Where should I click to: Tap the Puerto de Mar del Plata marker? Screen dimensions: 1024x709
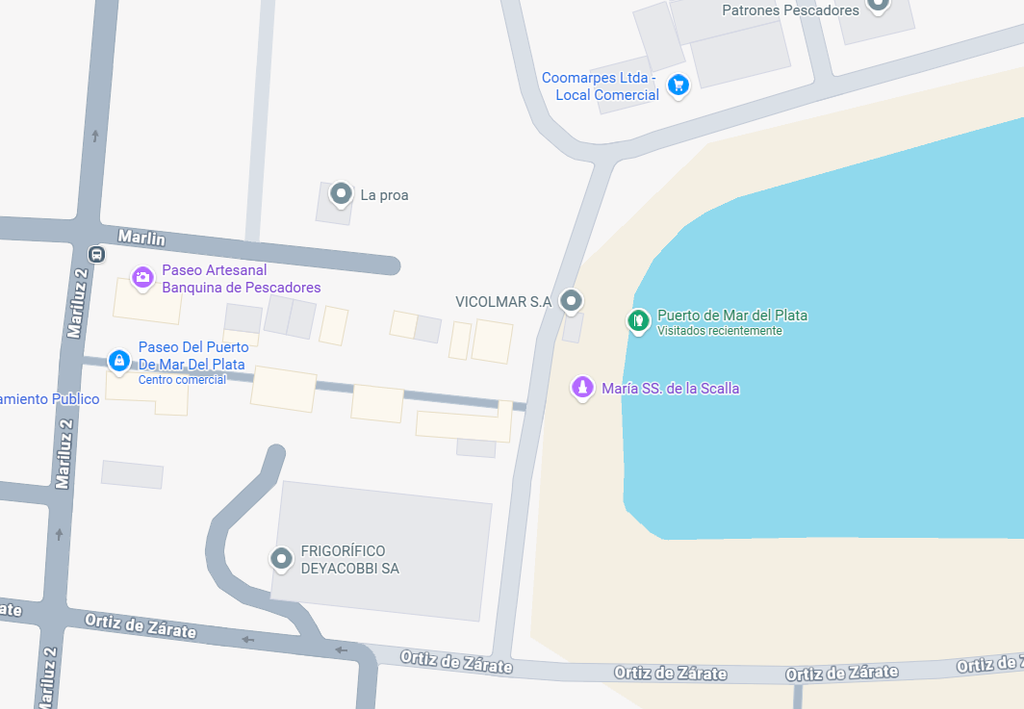638,322
